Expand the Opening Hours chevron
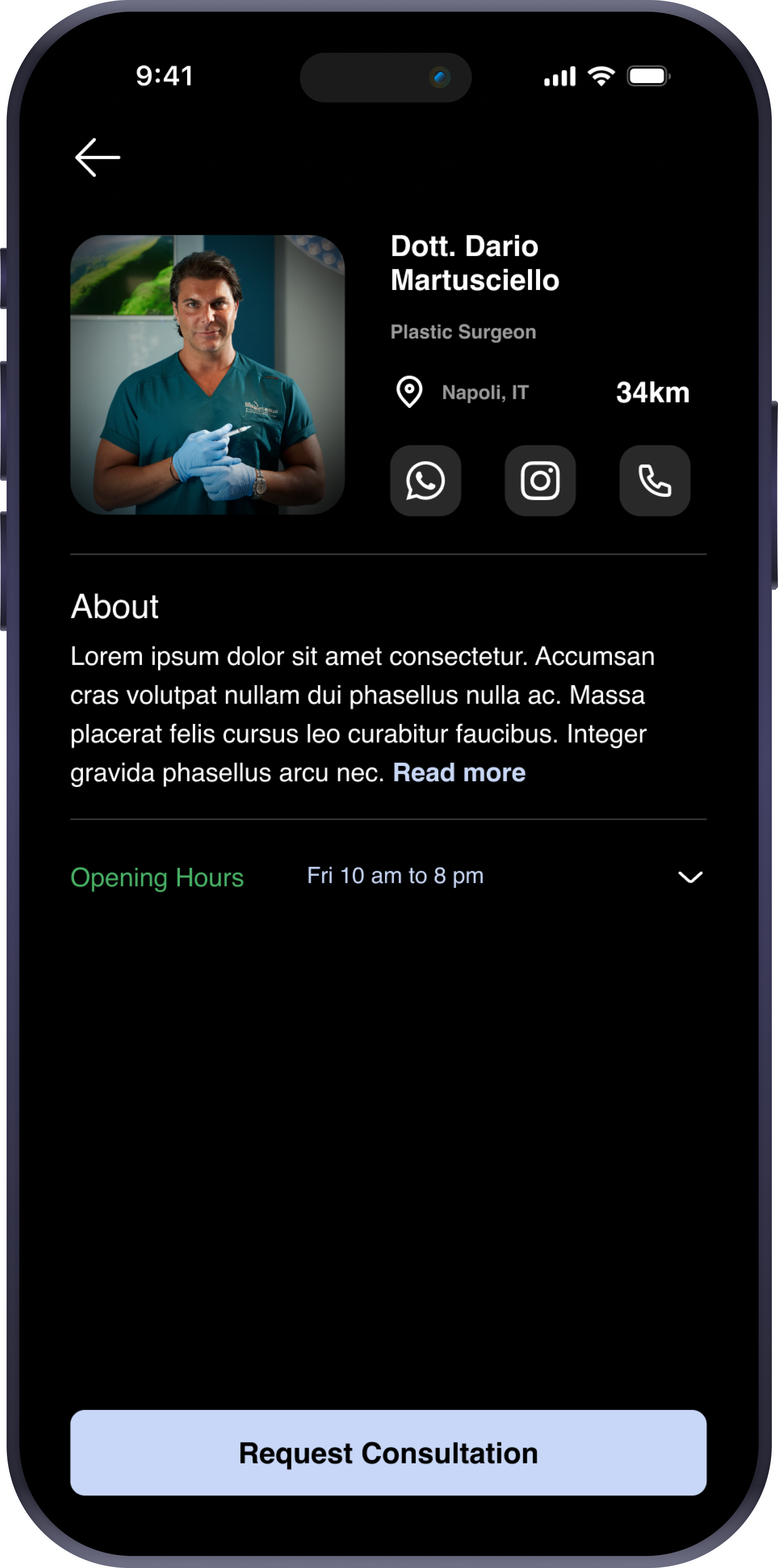This screenshot has width=778, height=1568. click(690, 877)
